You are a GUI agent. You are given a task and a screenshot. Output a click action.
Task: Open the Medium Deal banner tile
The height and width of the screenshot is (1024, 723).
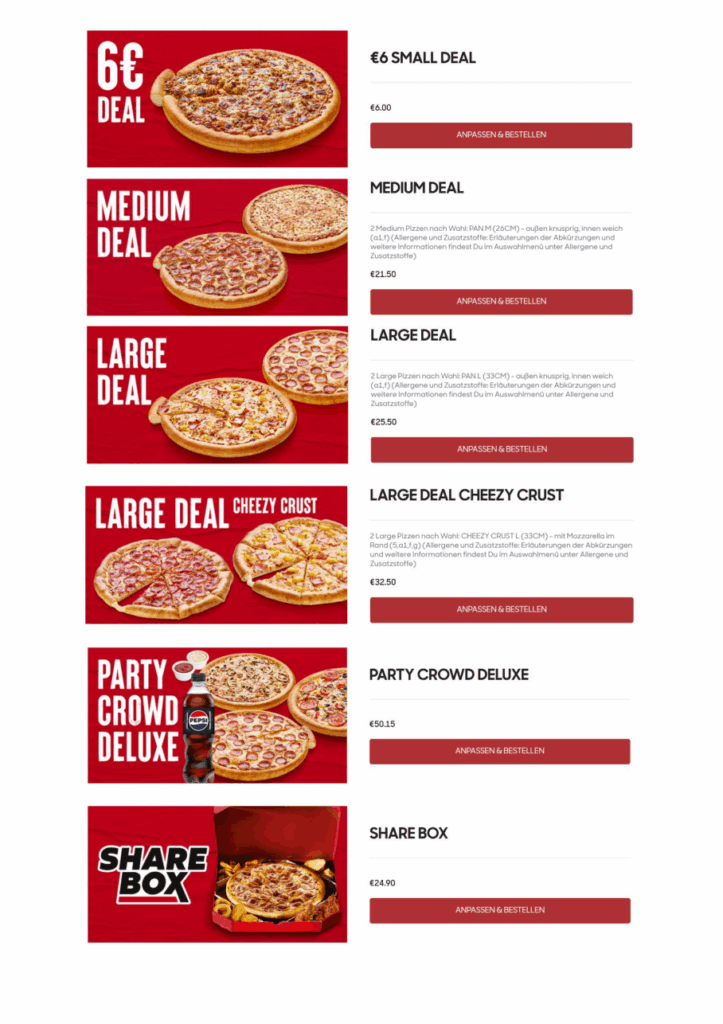click(217, 247)
